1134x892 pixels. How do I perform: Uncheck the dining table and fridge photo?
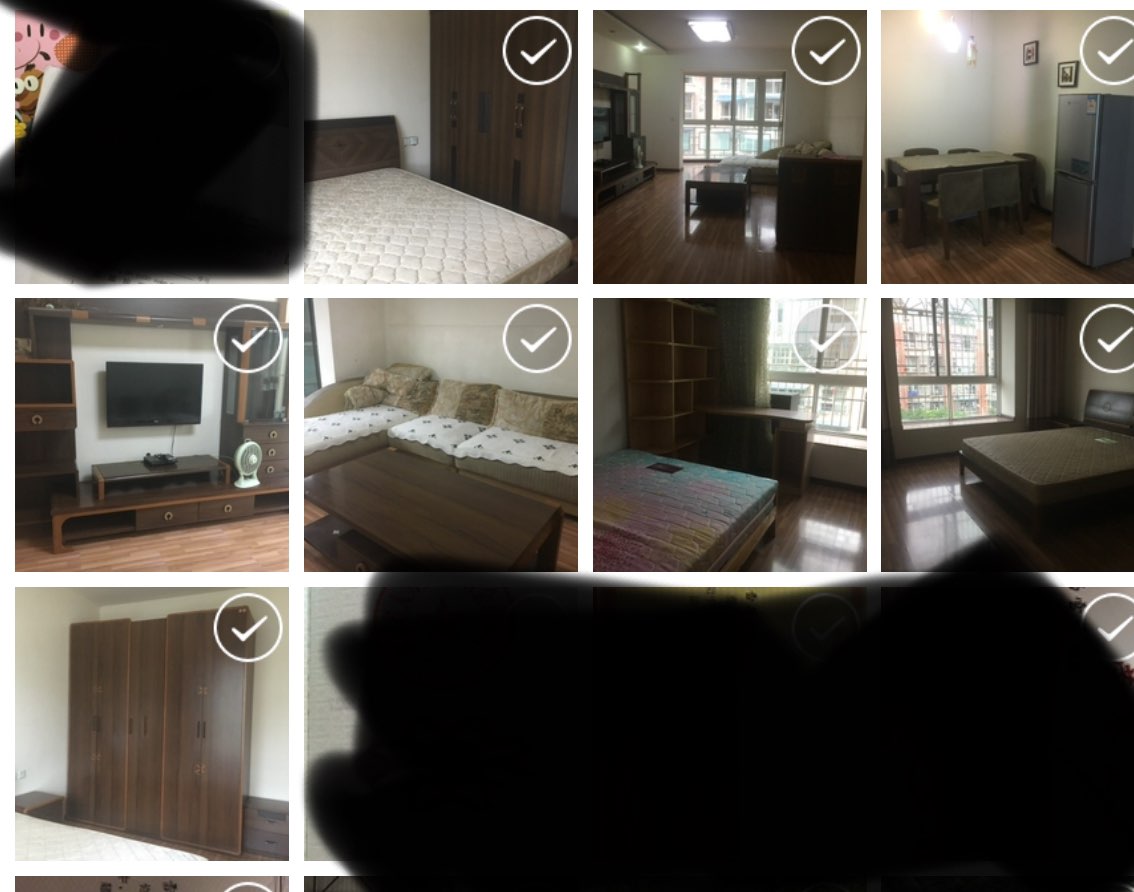click(x=1112, y=50)
